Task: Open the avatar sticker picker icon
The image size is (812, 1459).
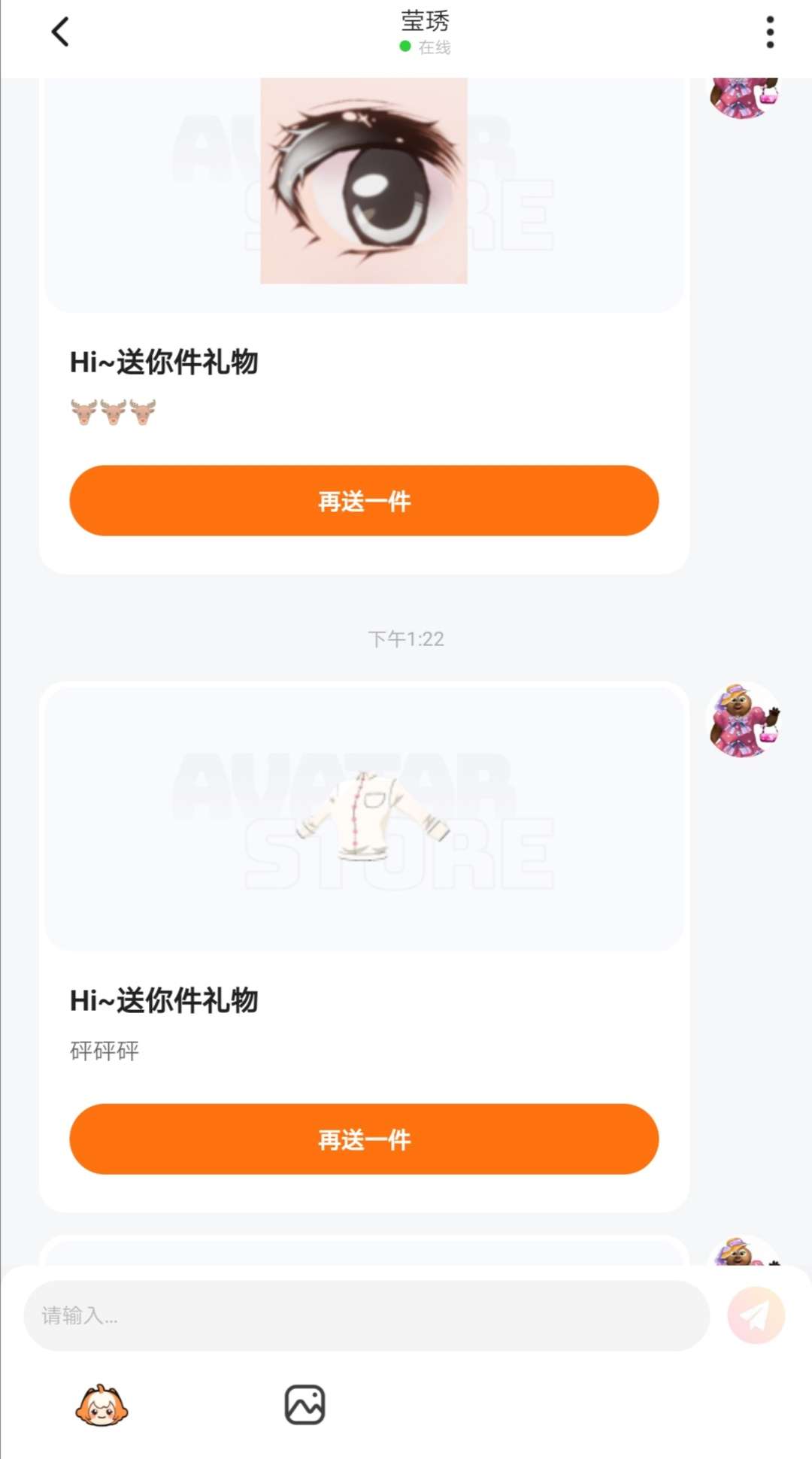Action: point(101,1405)
